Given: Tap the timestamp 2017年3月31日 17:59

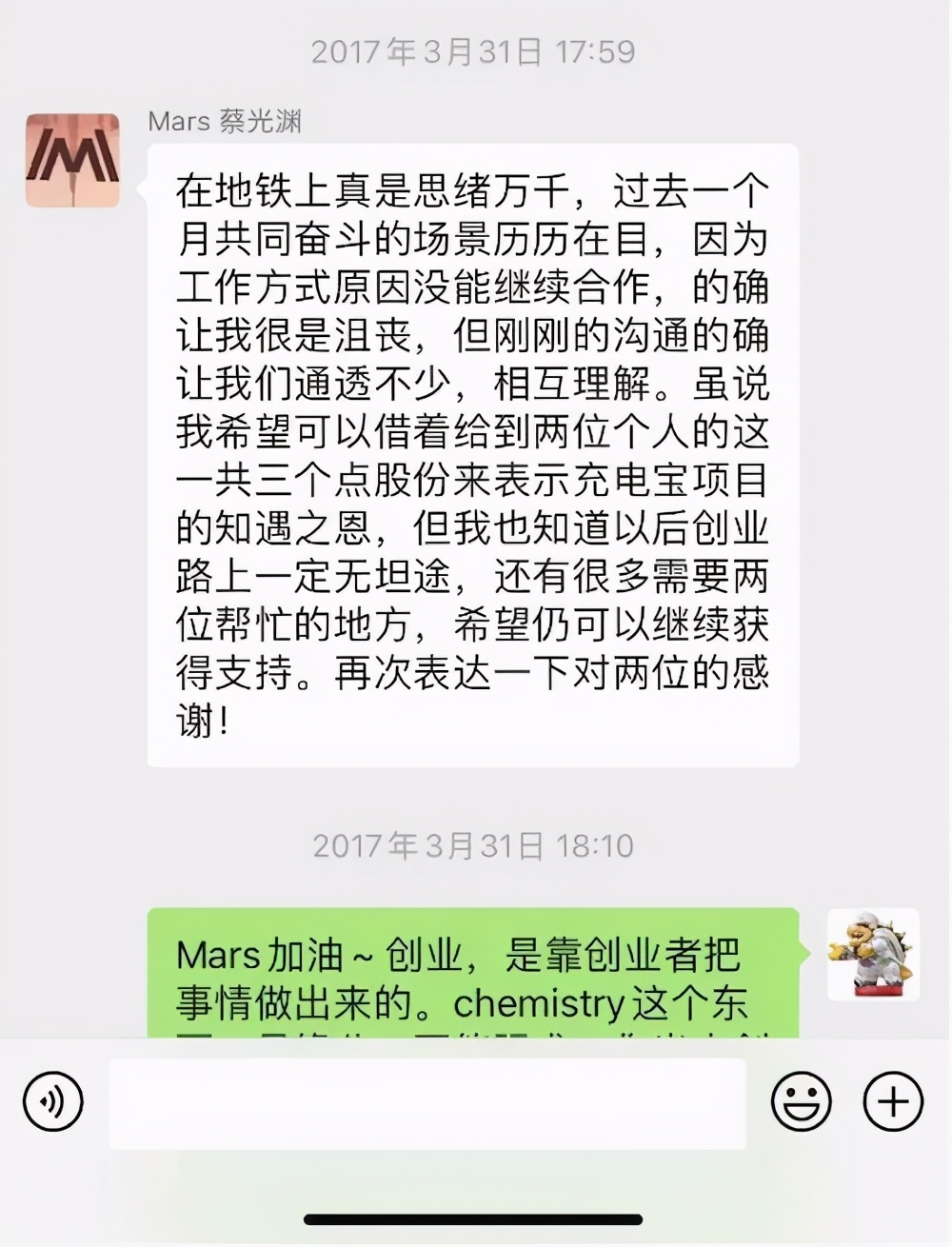Looking at the screenshot, I should pyautogui.click(x=474, y=52).
